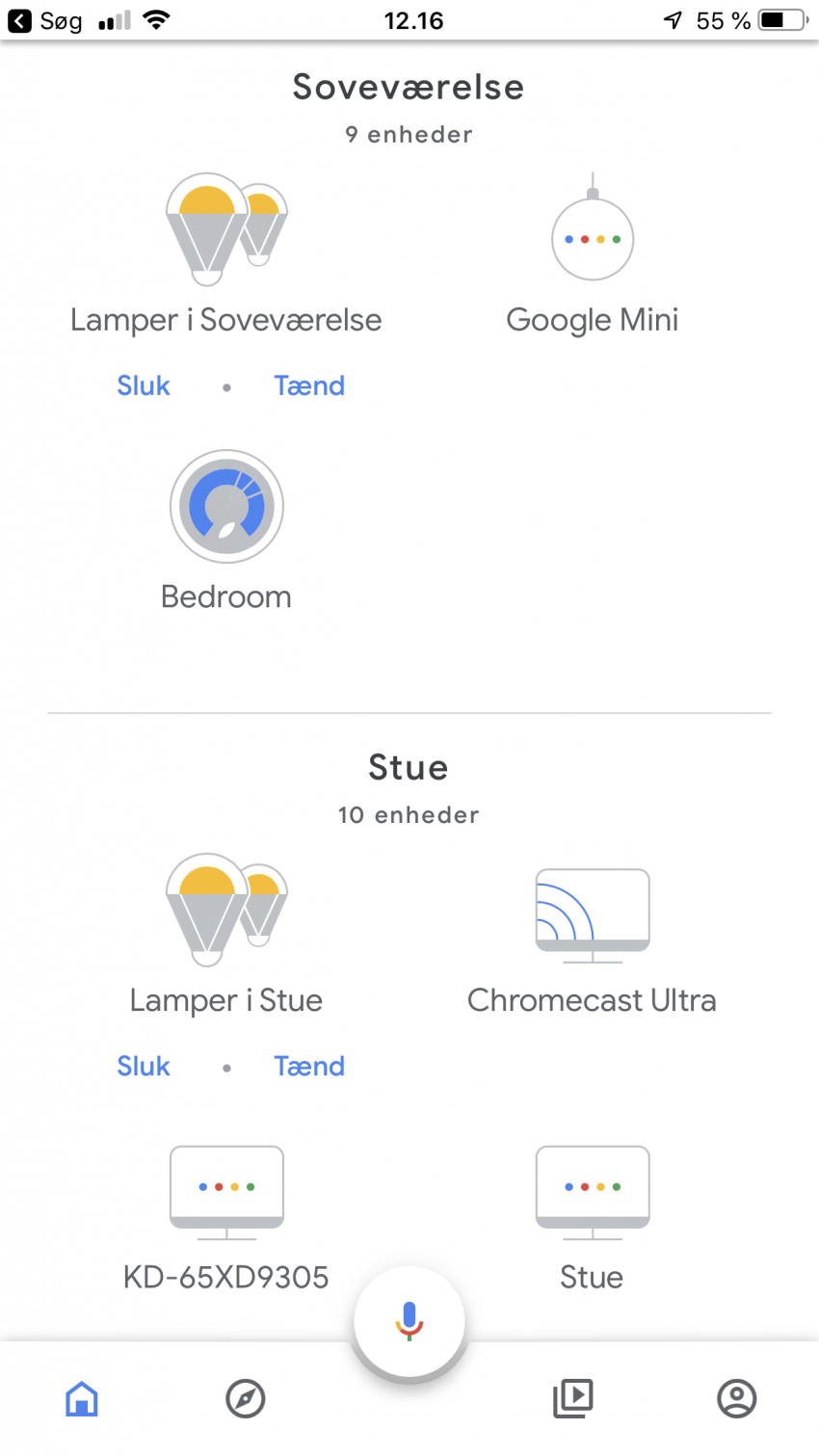
Task: Turn off bedroom lamps with Sluk
Action: pyautogui.click(x=144, y=385)
